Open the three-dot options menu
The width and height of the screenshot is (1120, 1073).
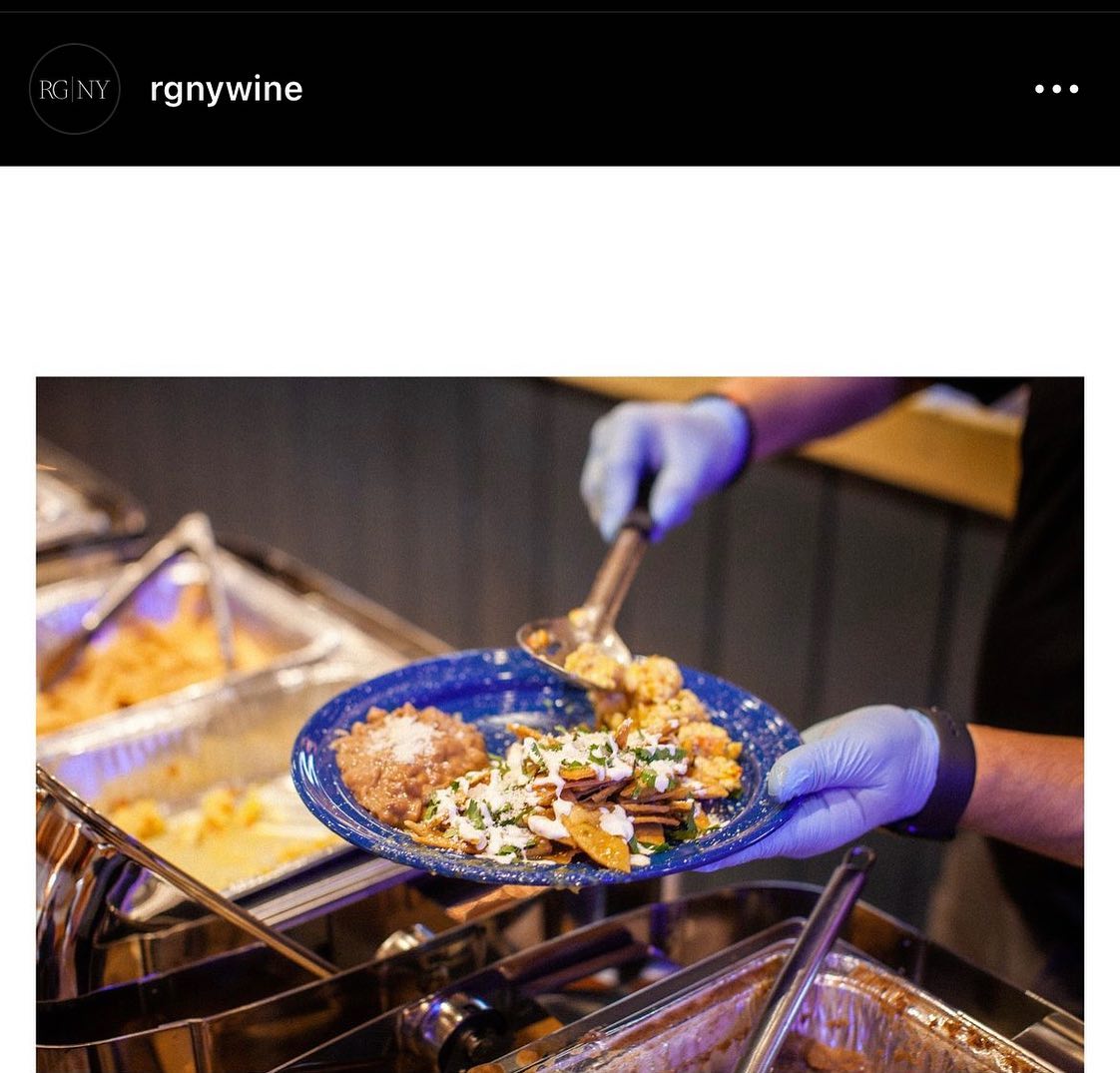point(1056,89)
